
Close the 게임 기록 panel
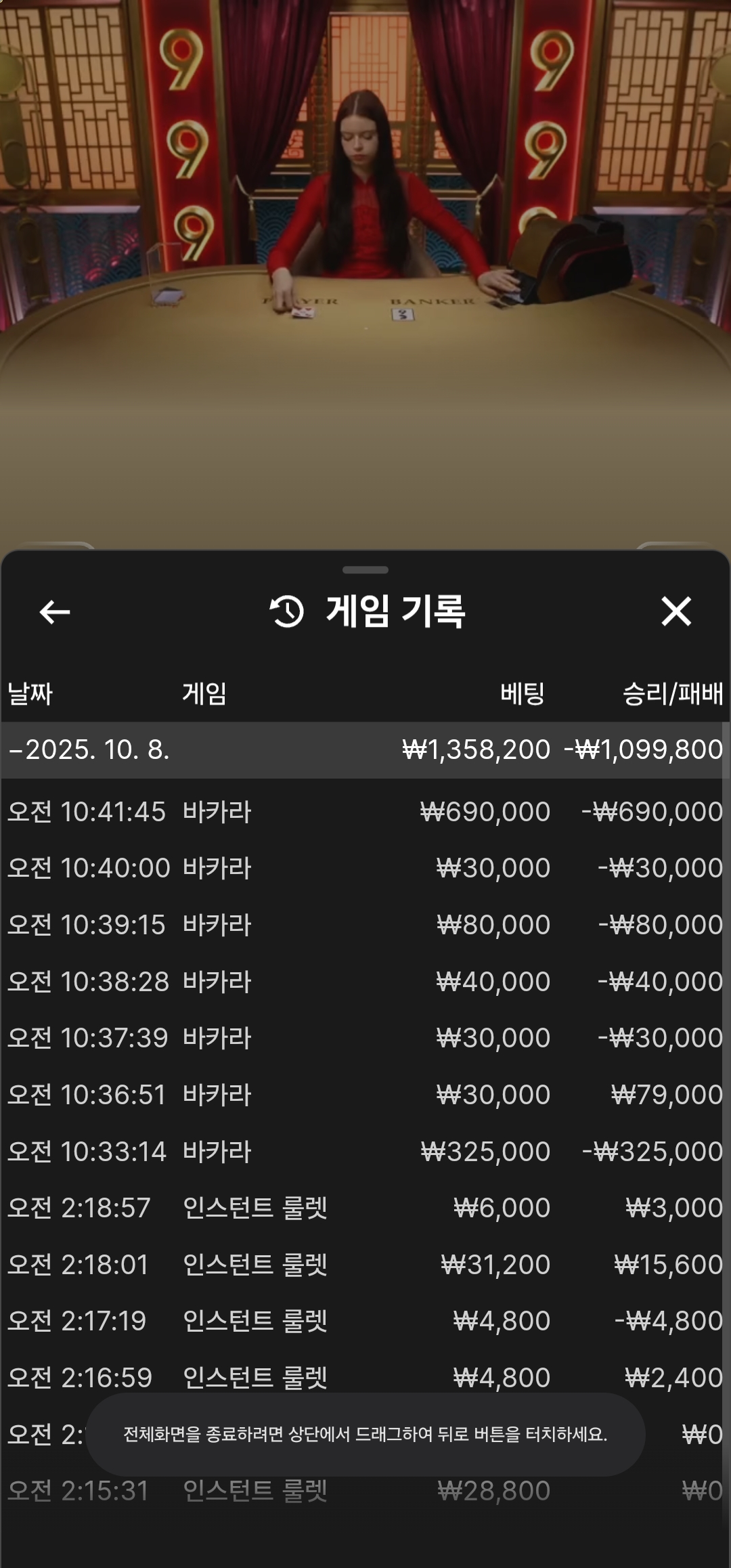click(675, 611)
